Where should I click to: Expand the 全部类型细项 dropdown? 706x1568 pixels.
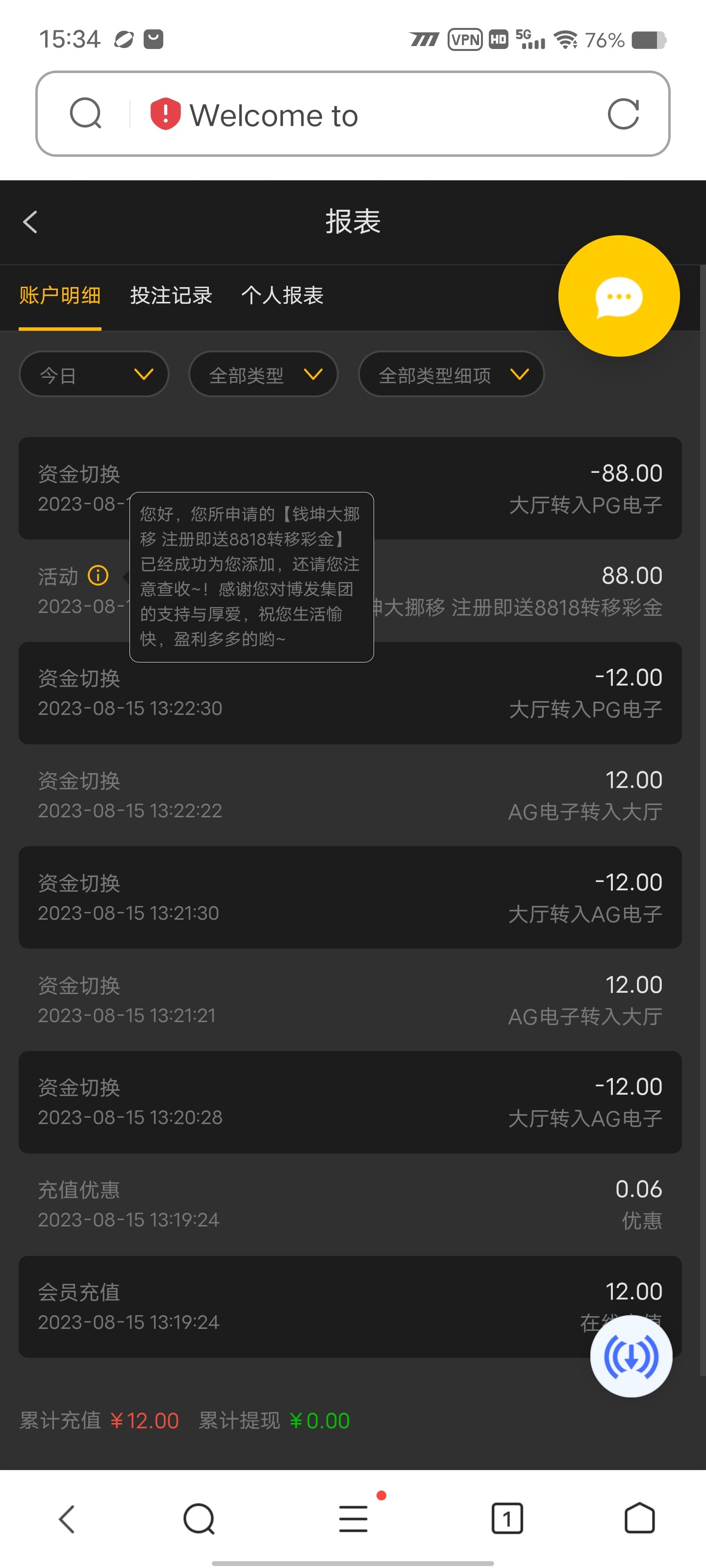(x=451, y=374)
